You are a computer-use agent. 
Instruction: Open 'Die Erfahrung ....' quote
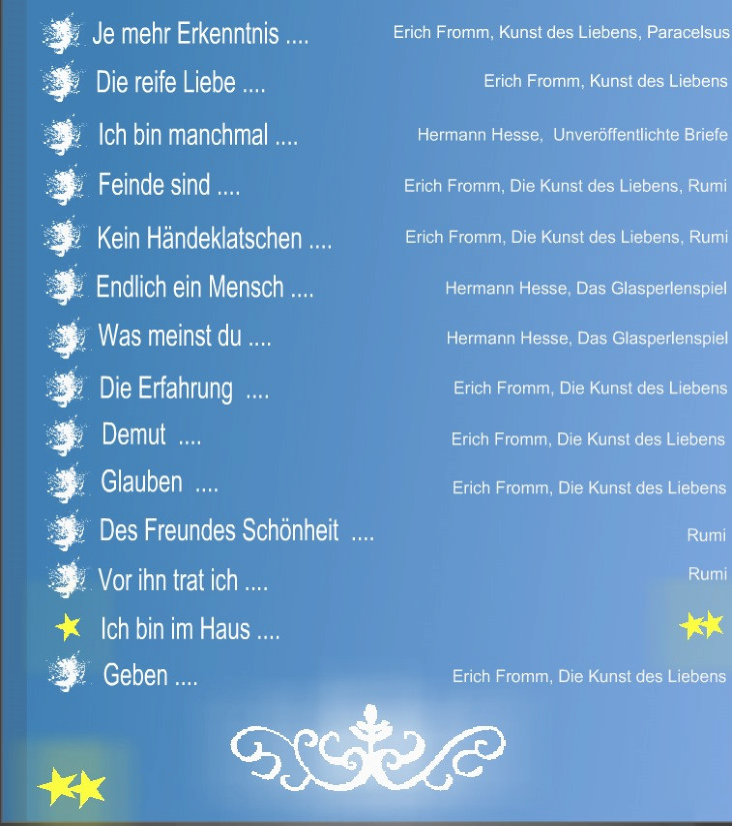click(183, 389)
